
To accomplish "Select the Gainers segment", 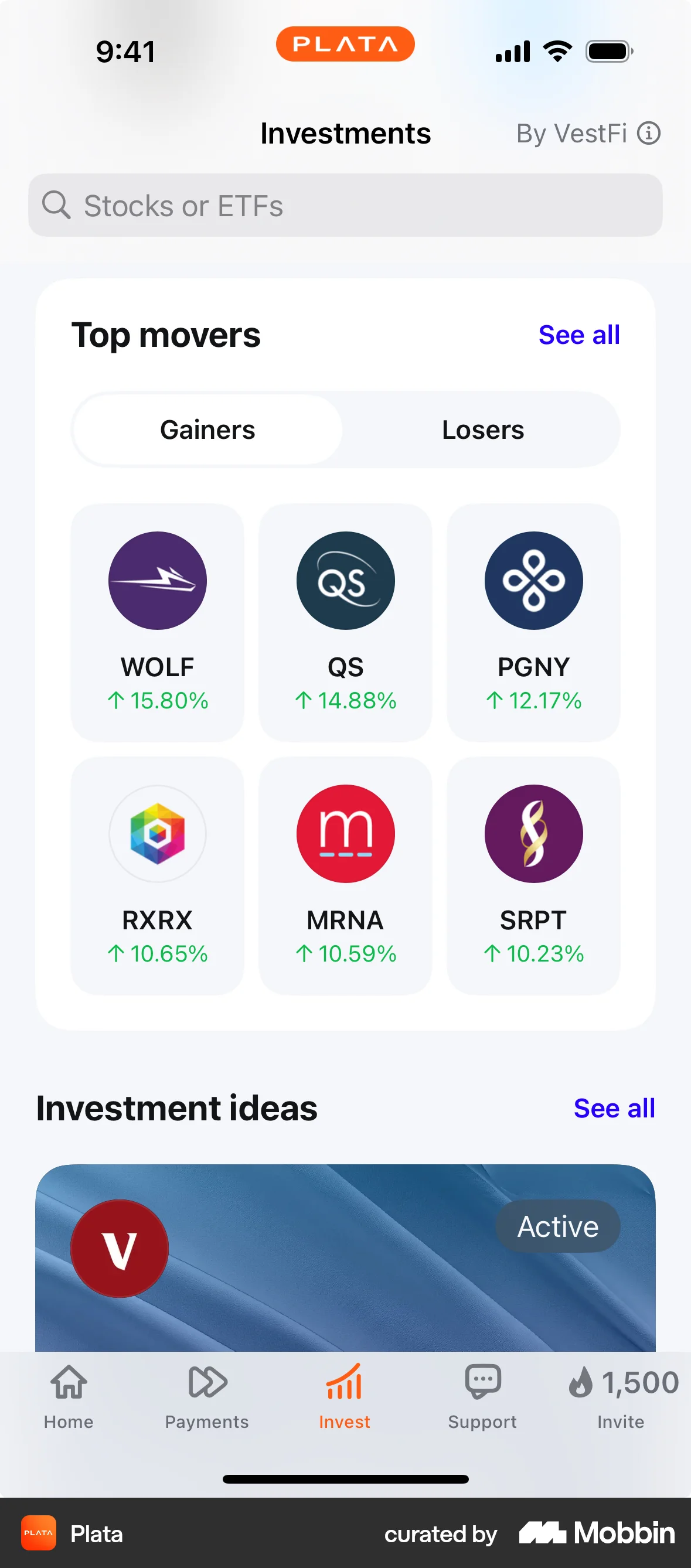I will [x=207, y=430].
